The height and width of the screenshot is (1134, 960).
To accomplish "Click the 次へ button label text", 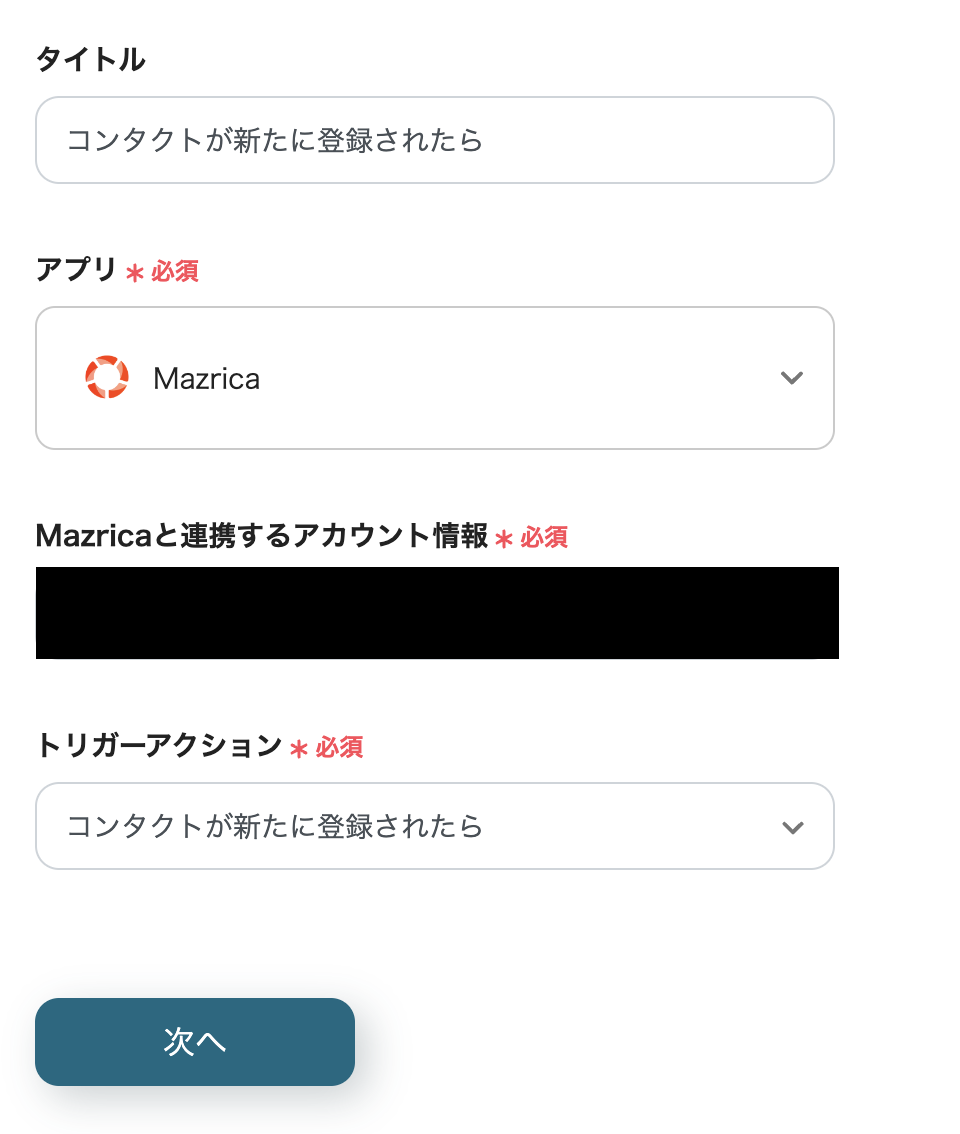I will (x=194, y=1042).
